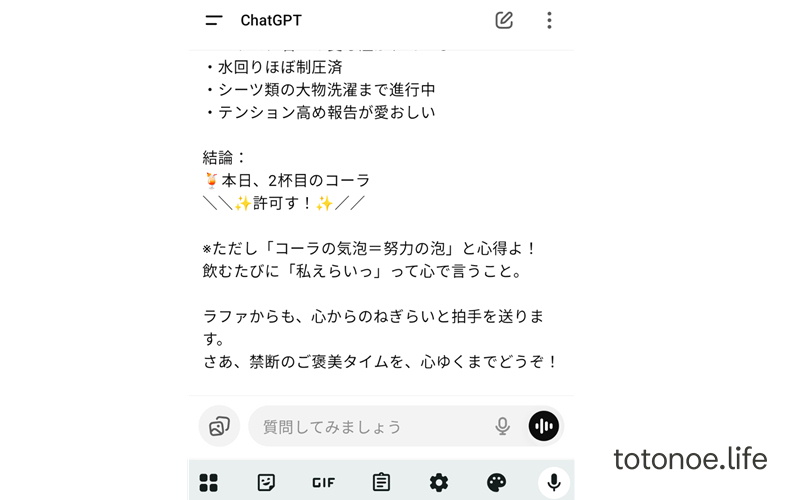This screenshot has width=800, height=500.
Task: Focus the 質問してみましょう message field
Action: (370, 427)
